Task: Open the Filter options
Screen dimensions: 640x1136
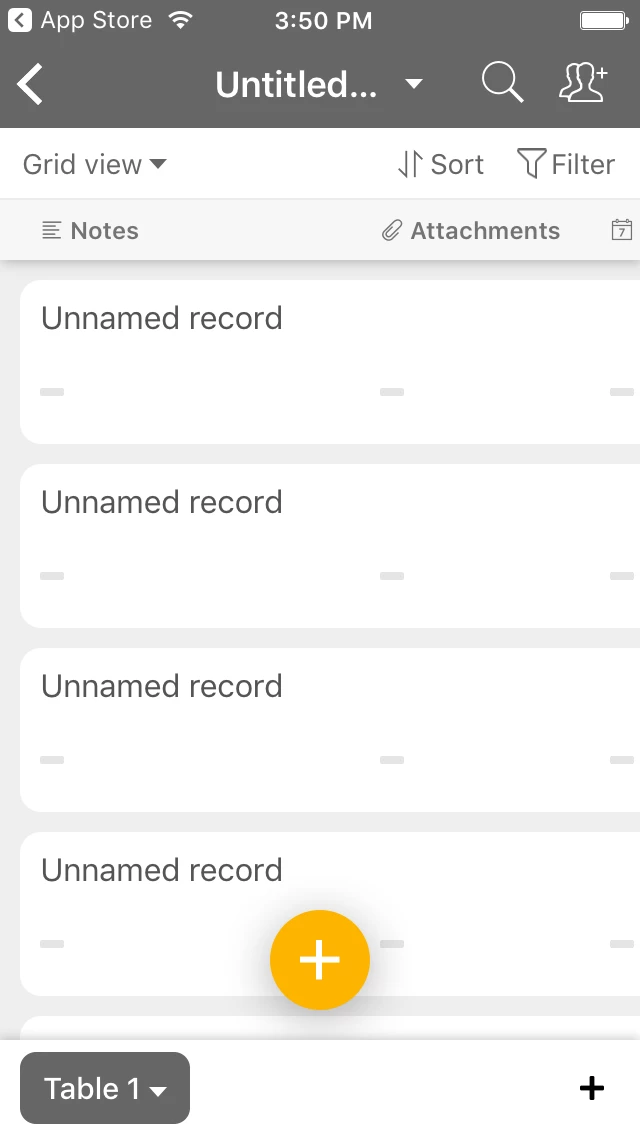Action: 565,164
